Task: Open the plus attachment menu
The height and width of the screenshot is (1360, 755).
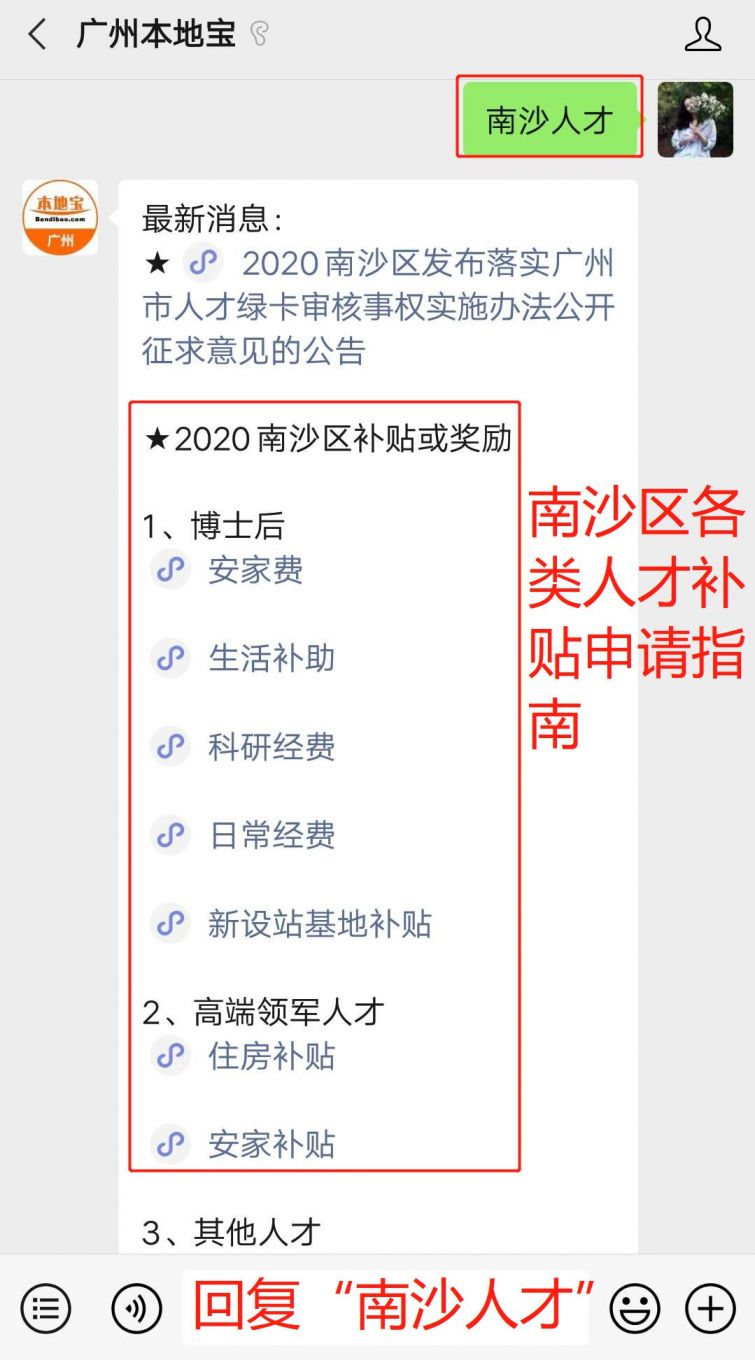Action: (x=710, y=1308)
